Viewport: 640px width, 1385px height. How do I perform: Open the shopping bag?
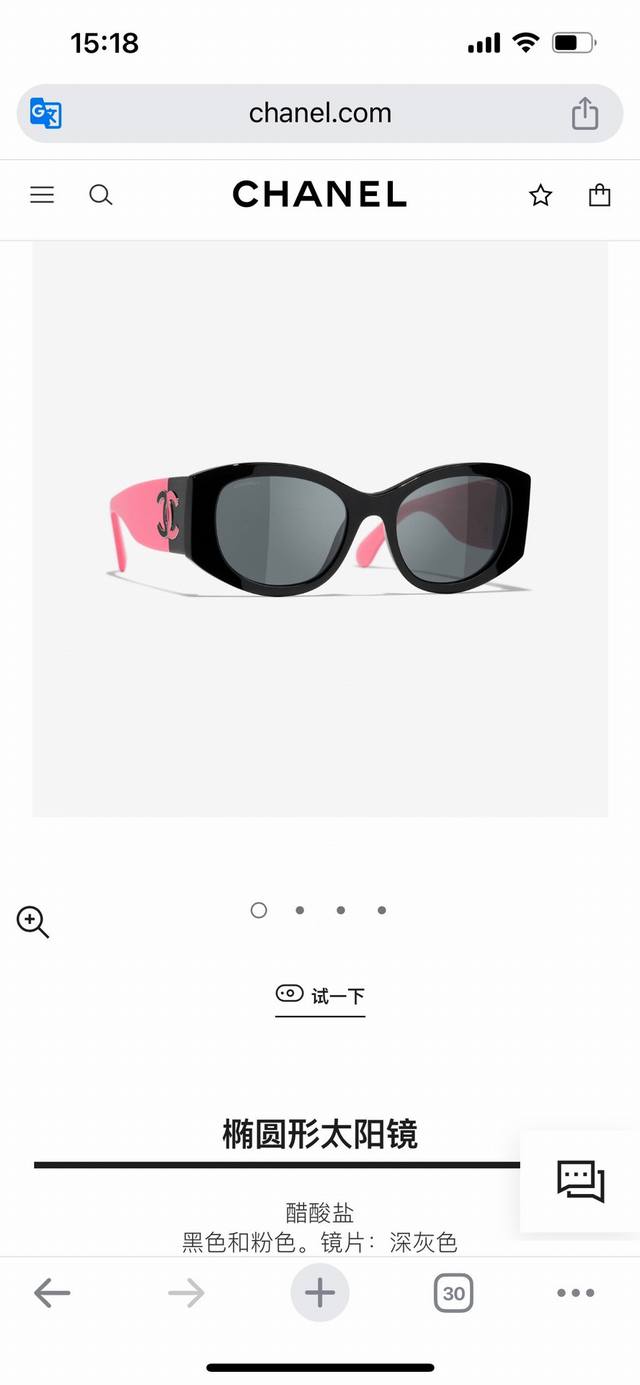tap(599, 195)
